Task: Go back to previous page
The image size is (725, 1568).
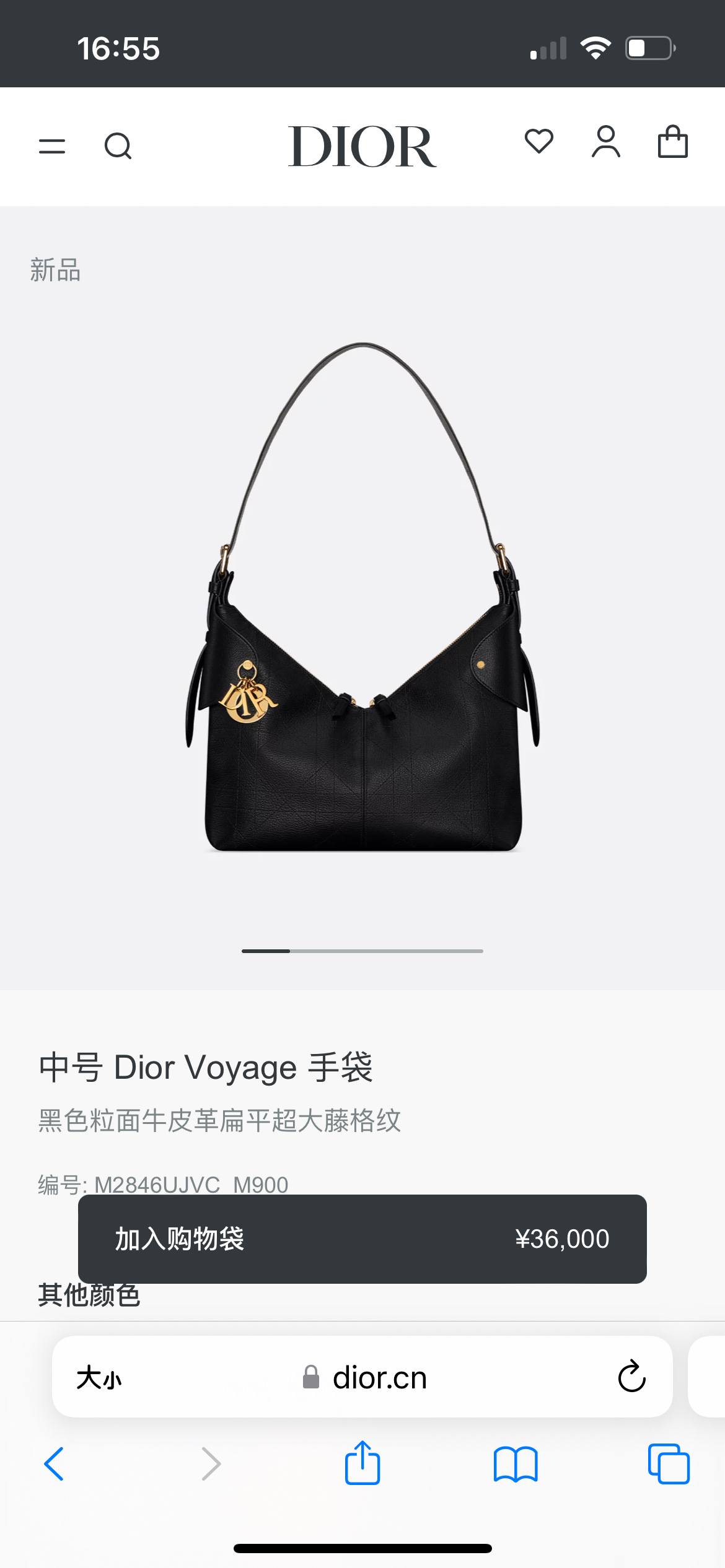Action: (55, 1464)
